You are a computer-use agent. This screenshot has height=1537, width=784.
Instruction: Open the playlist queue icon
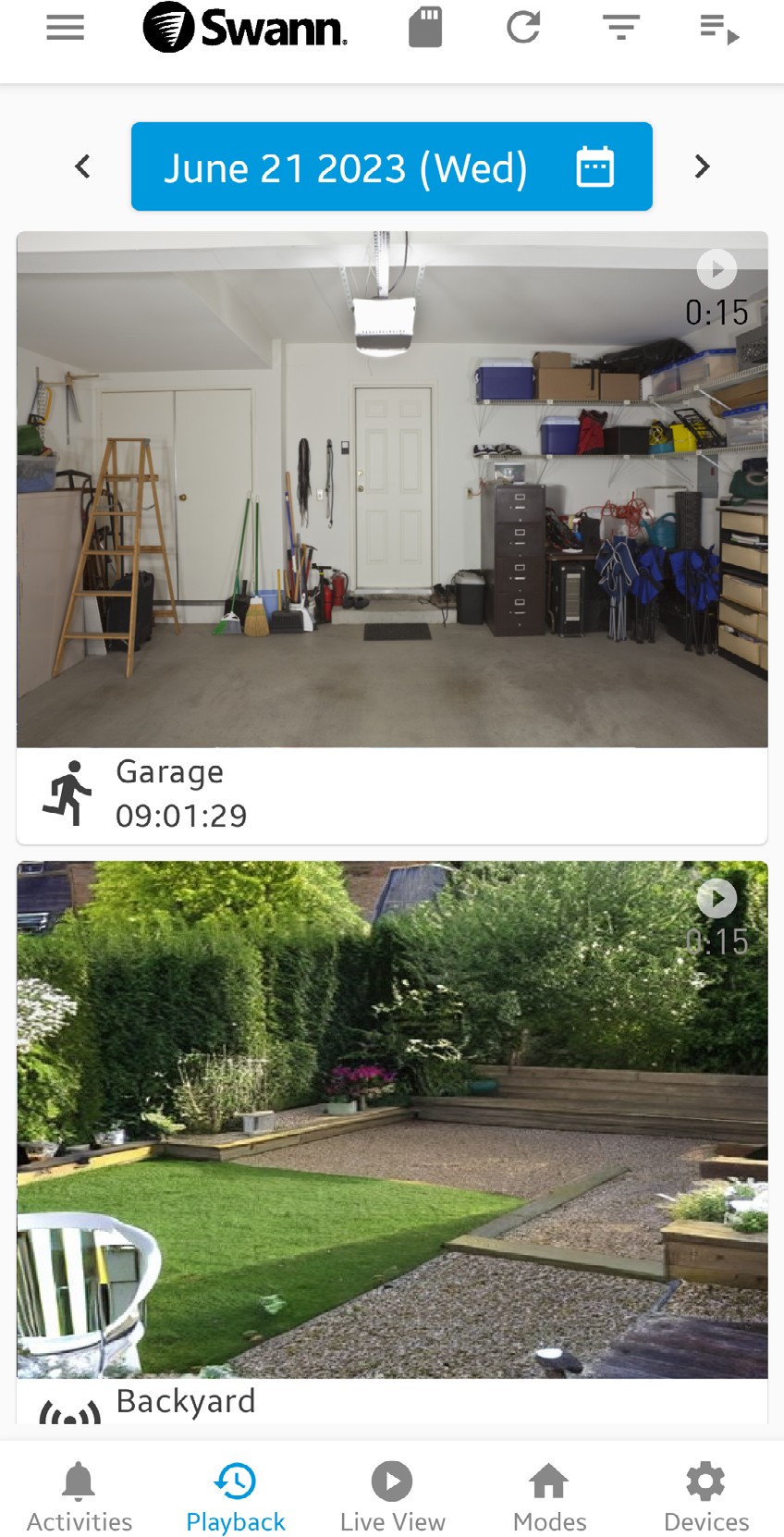[719, 29]
